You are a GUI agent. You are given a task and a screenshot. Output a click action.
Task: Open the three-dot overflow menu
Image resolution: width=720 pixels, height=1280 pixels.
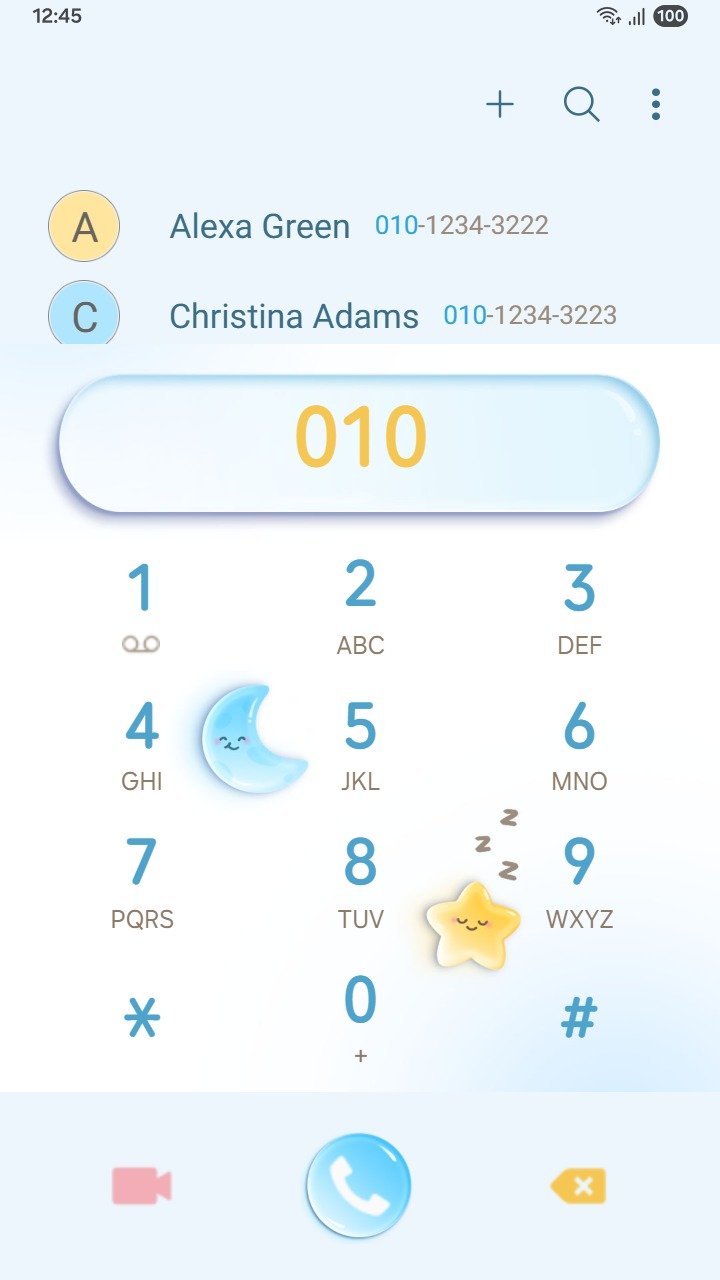pos(656,104)
